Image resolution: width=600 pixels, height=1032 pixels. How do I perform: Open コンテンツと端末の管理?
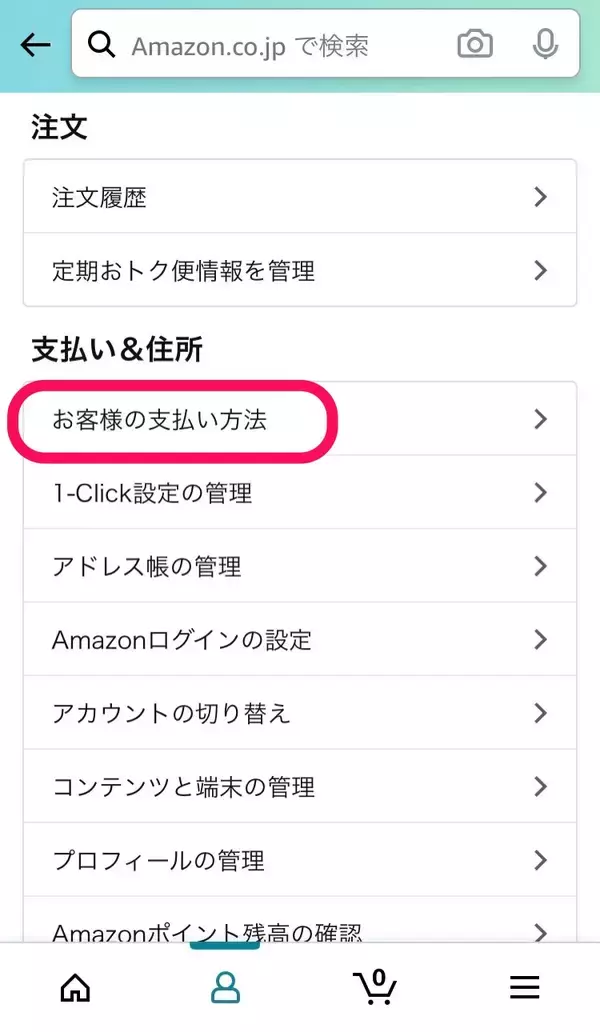300,787
